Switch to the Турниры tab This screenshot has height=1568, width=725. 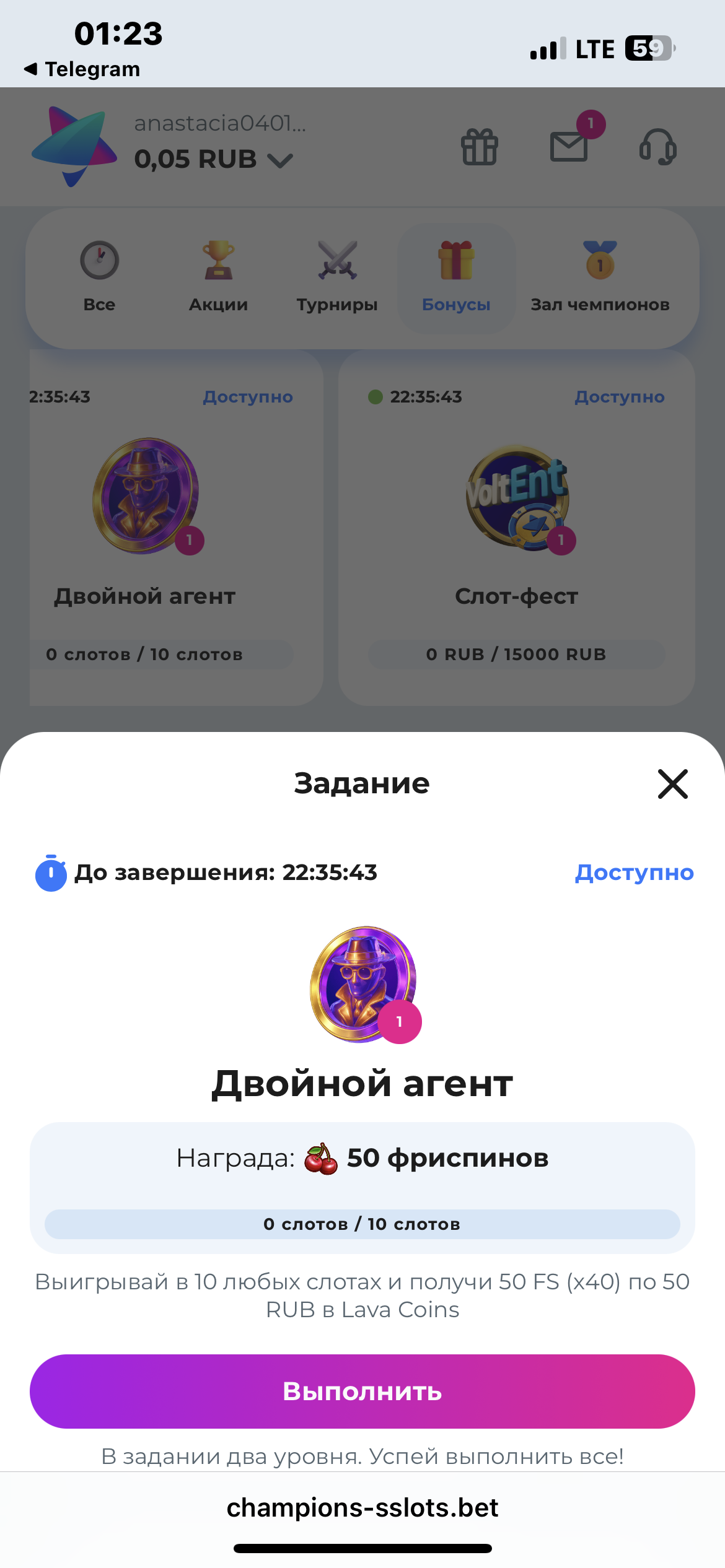337,278
